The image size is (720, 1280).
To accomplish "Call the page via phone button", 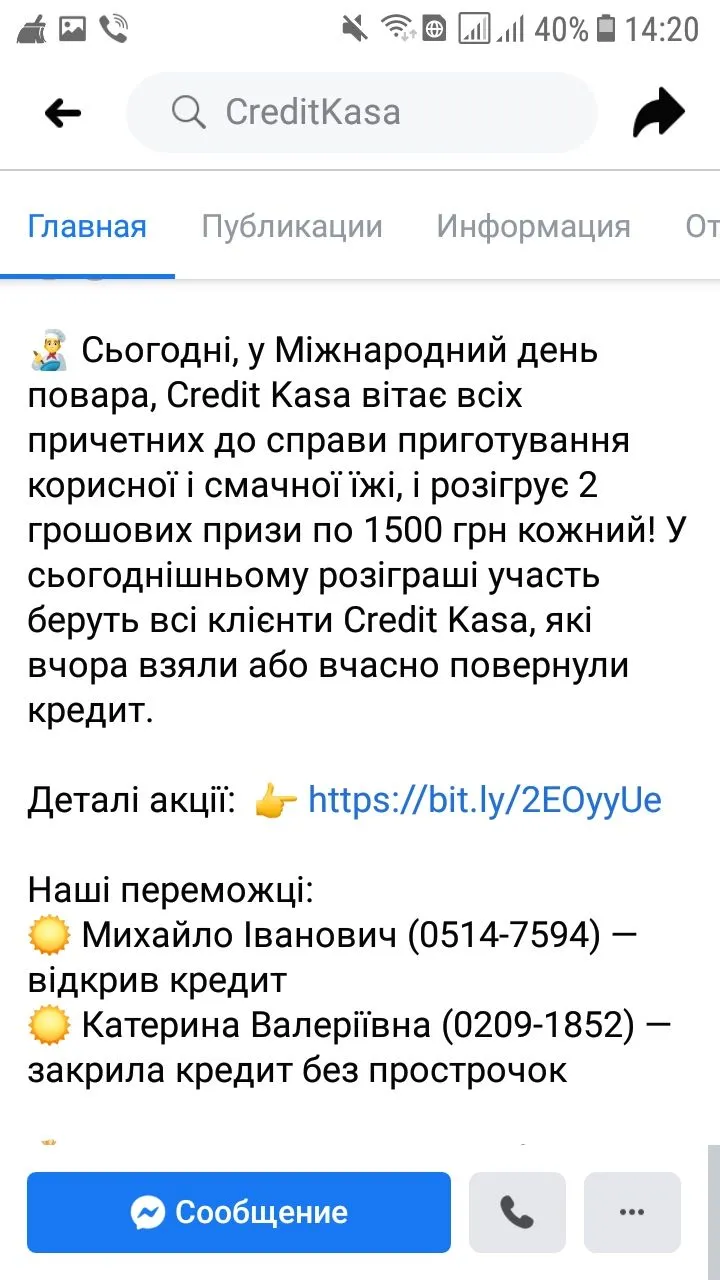I will (517, 1213).
